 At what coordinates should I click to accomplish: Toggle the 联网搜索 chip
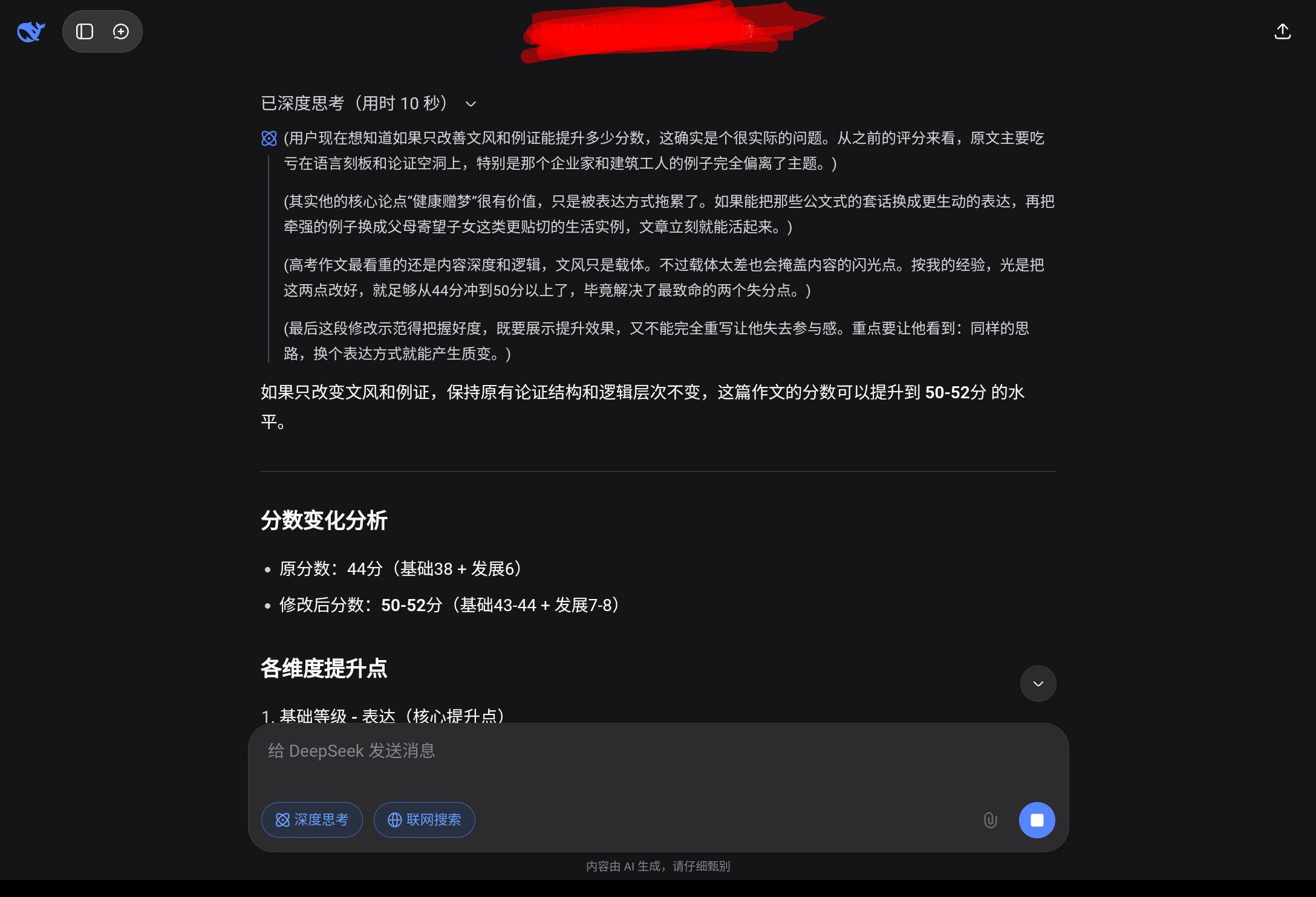(425, 820)
